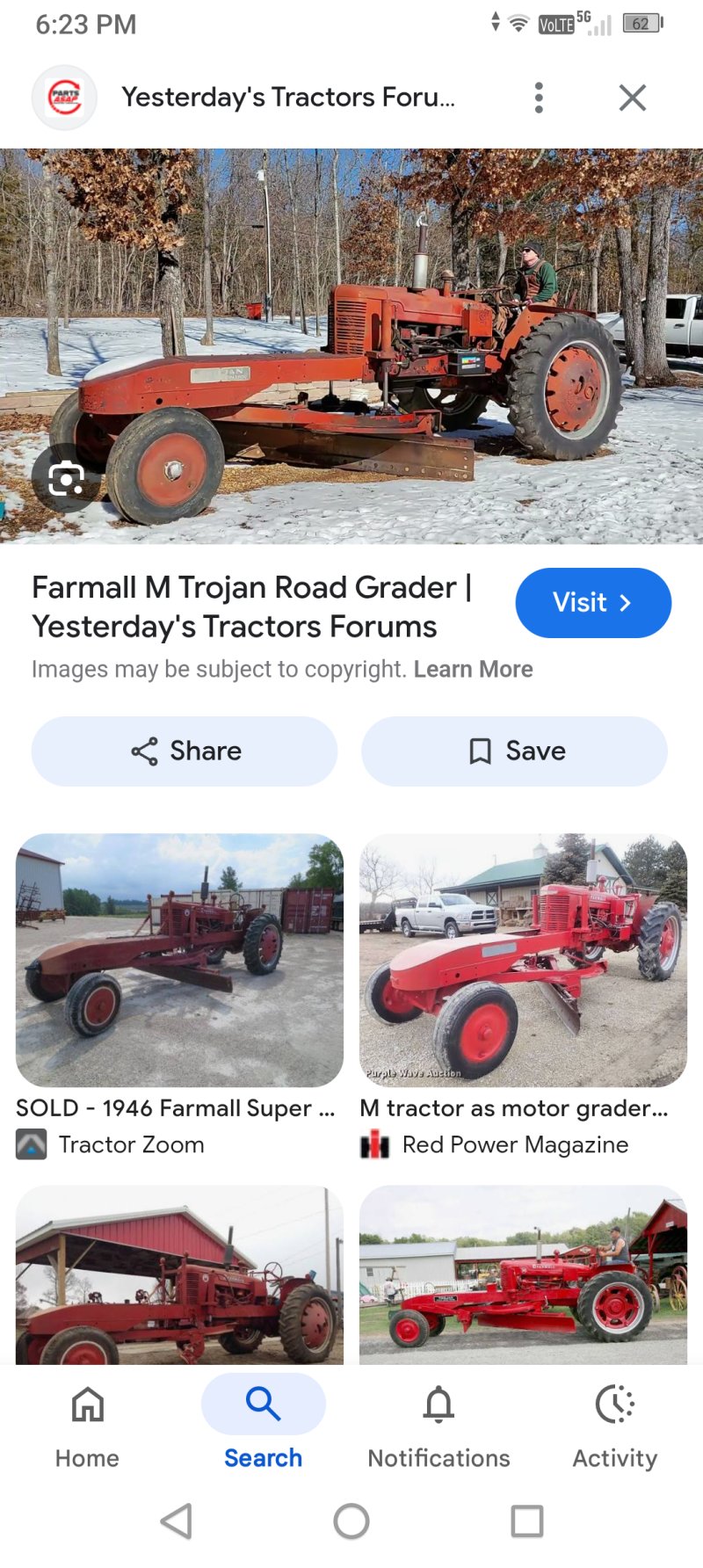Open the Red Power Magazine motor grader result
703x1568 pixels.
(523, 961)
